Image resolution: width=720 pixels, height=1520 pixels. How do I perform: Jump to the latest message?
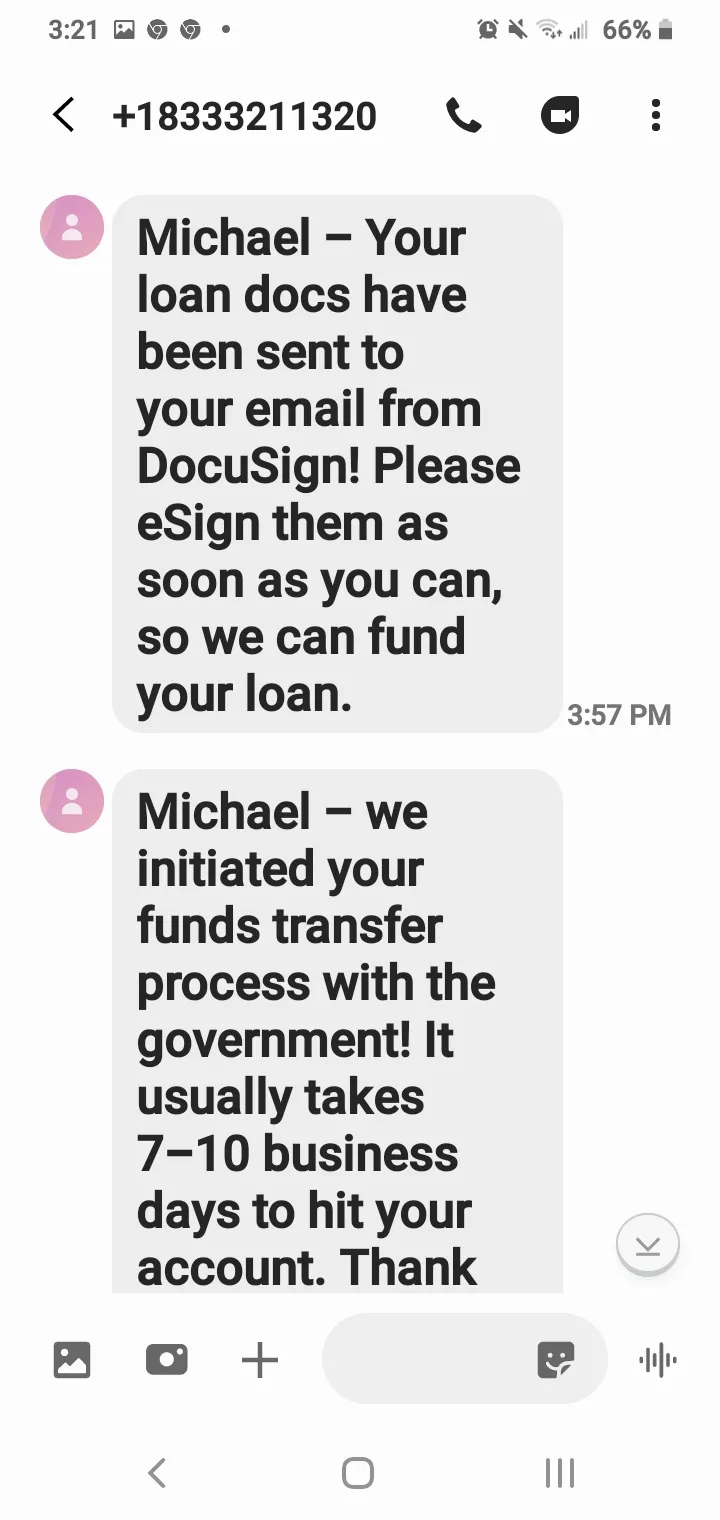pos(648,1245)
